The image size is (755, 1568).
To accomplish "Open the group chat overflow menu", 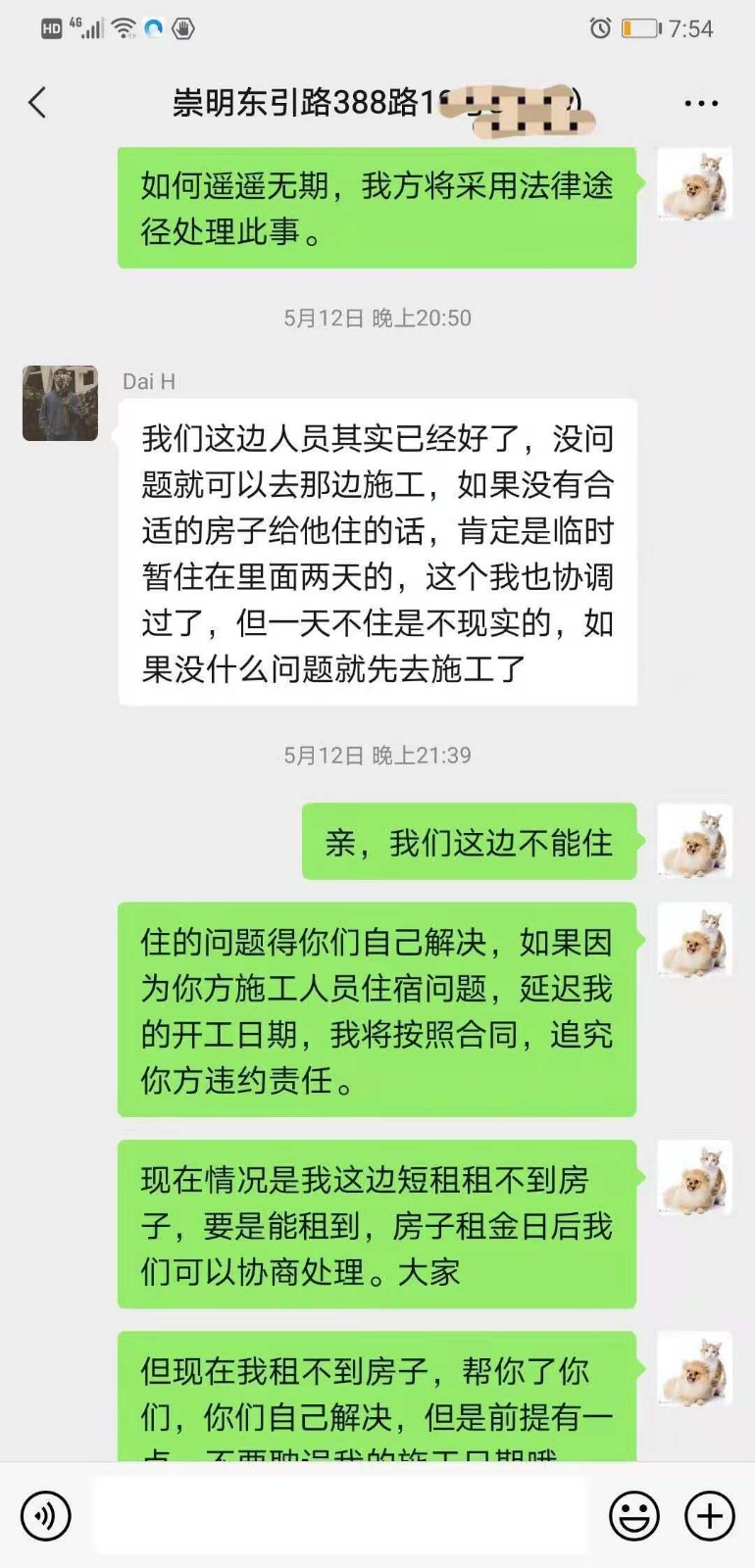I will point(700,103).
